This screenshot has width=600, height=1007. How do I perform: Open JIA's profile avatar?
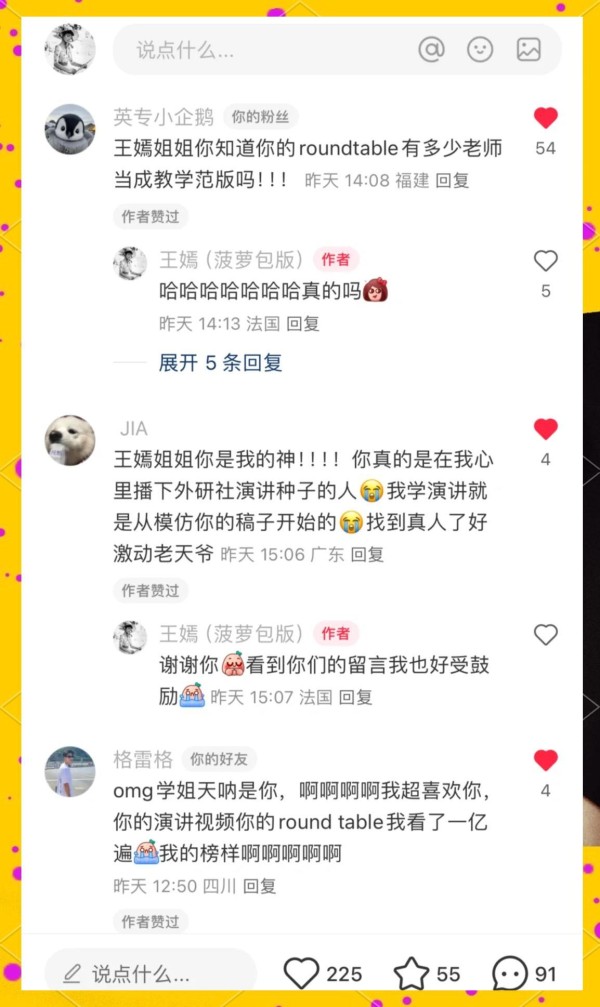click(70, 440)
